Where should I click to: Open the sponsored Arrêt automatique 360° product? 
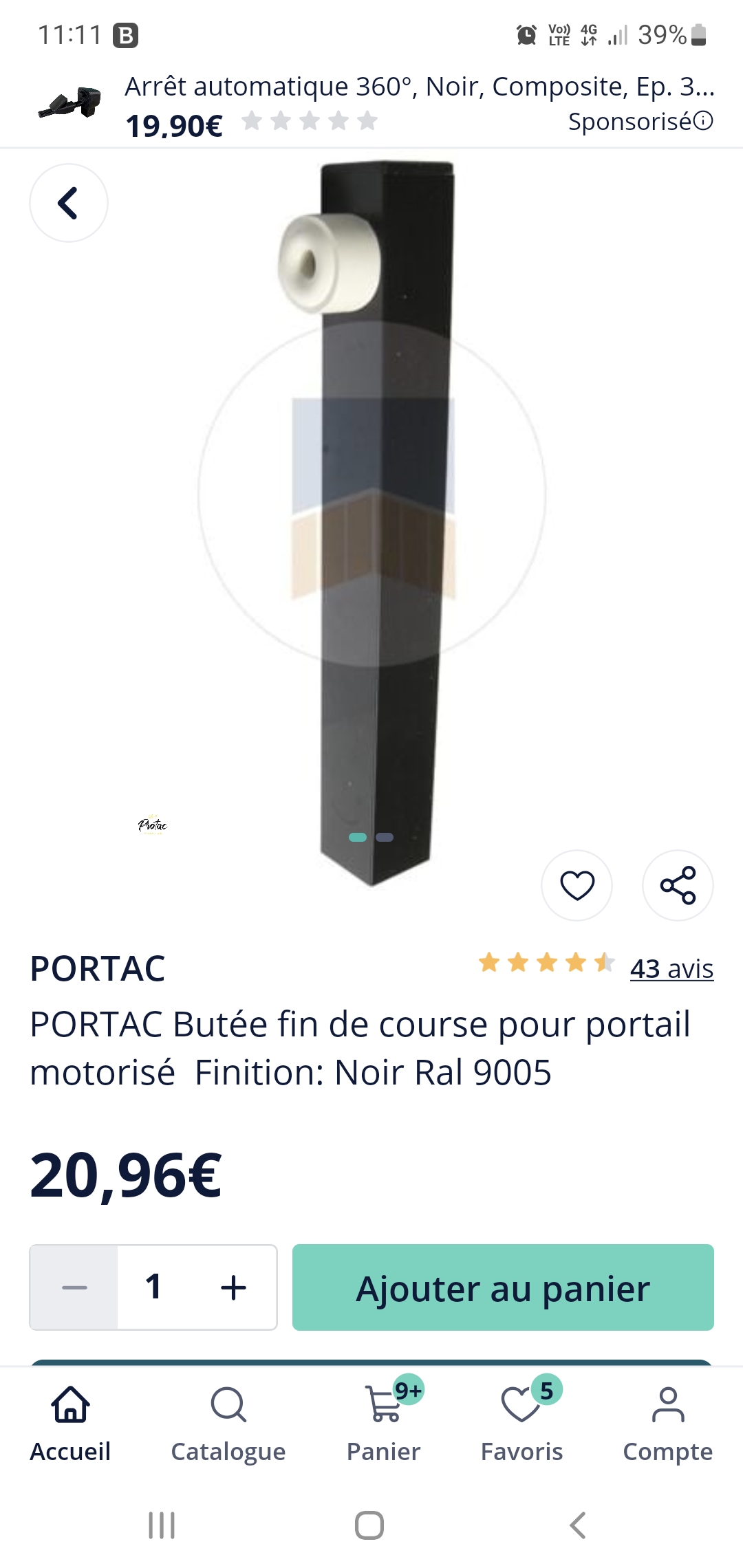coord(413,88)
